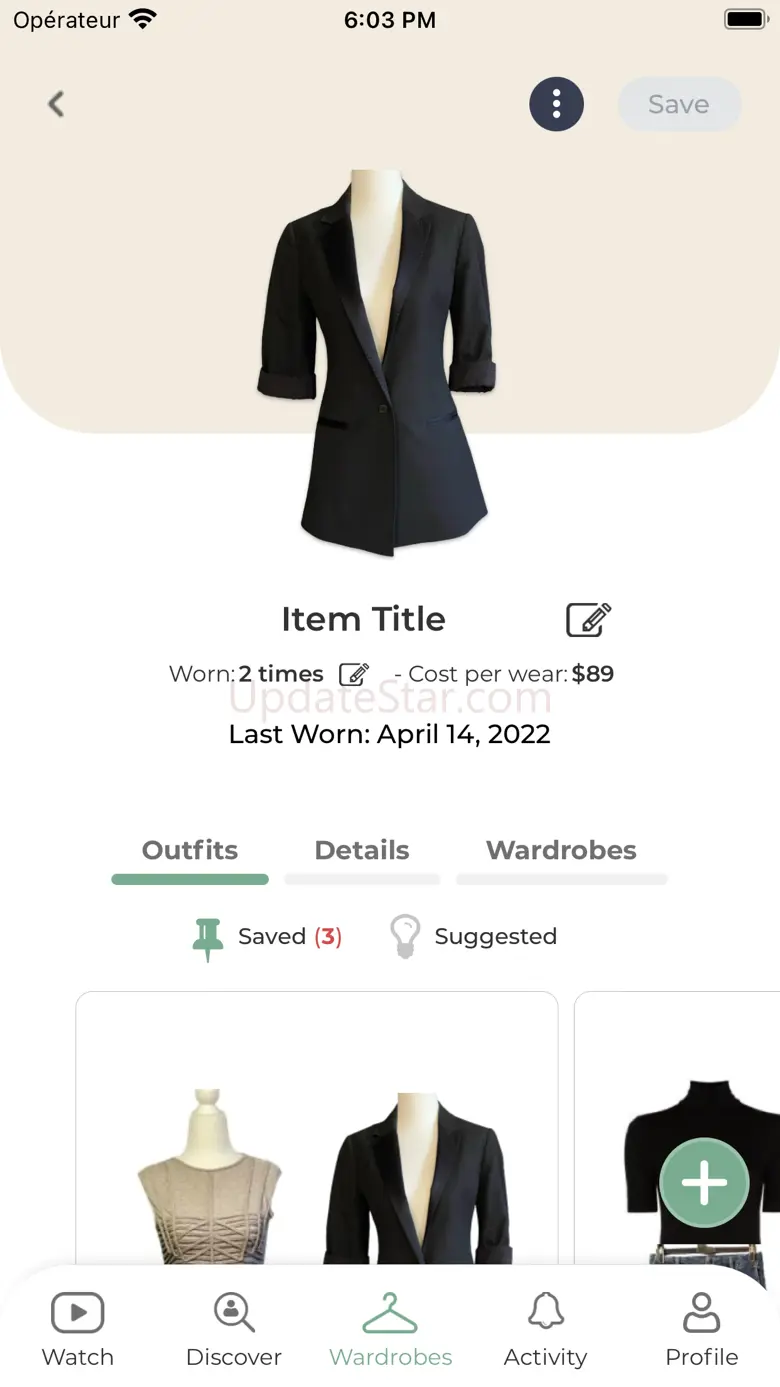The width and height of the screenshot is (780, 1387).
Task: Edit the worn times count
Action: 354,674
